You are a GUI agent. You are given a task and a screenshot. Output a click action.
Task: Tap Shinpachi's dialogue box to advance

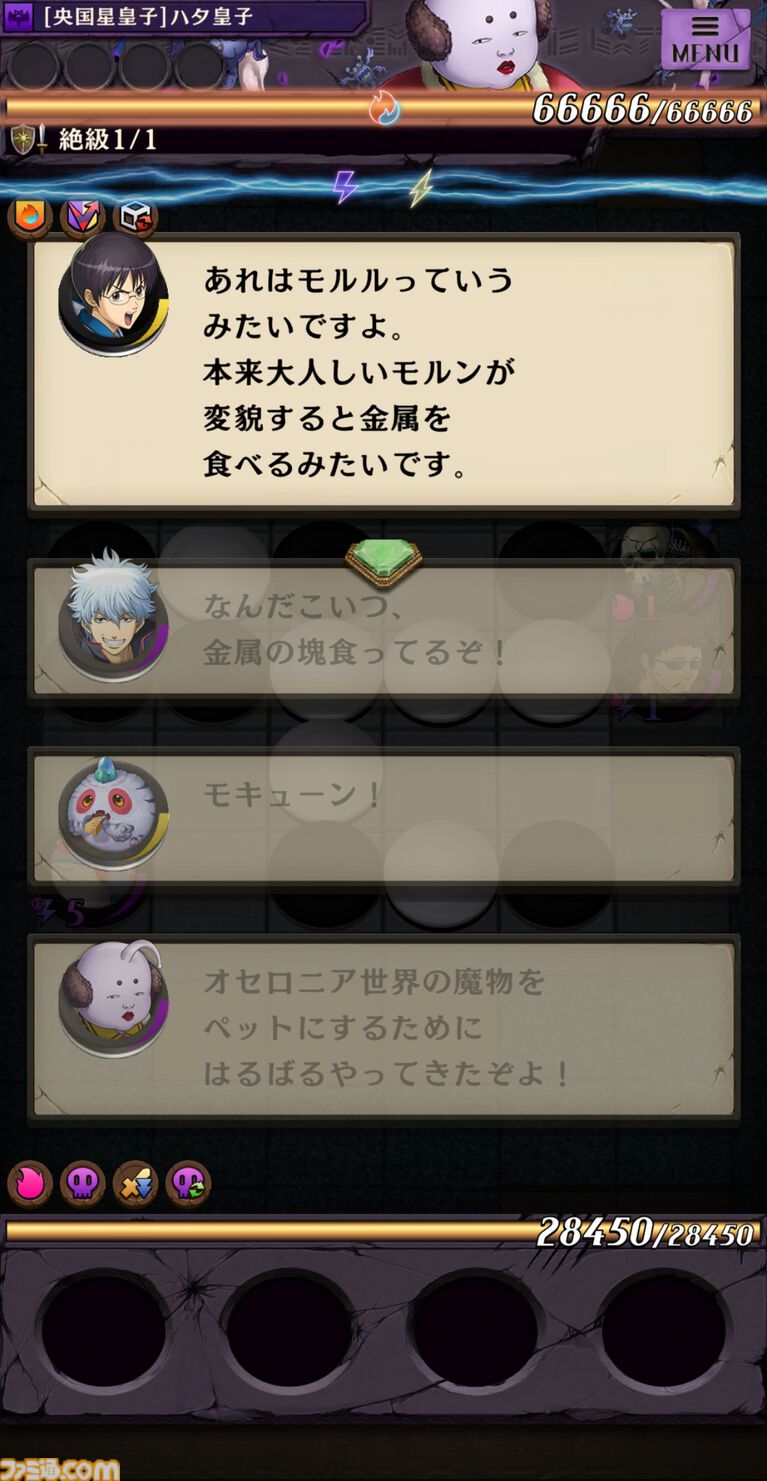(x=384, y=372)
